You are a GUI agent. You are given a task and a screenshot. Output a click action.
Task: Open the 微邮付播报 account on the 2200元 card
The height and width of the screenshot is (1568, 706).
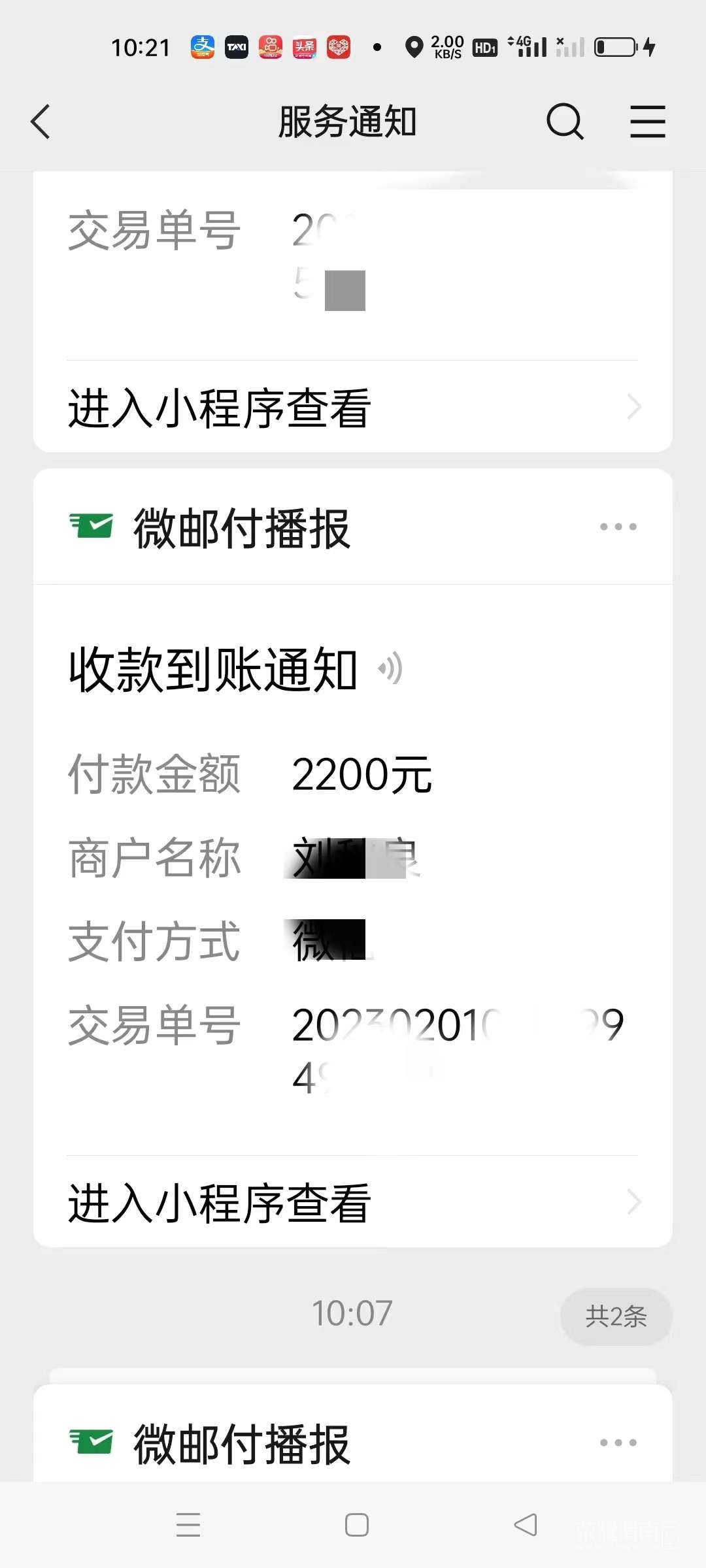coord(242,528)
